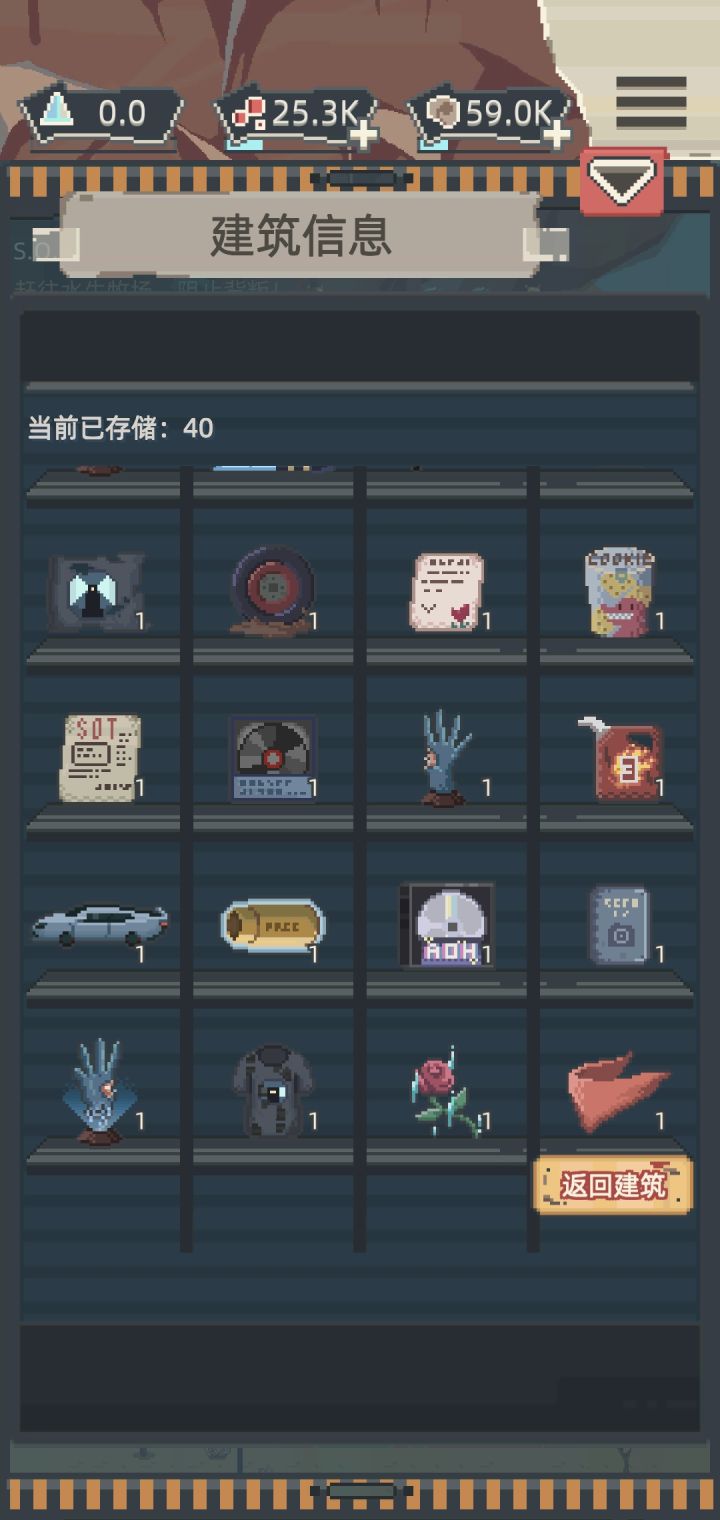Click the cave painting with moth item
720x1520 pixels.
[x=100, y=590]
